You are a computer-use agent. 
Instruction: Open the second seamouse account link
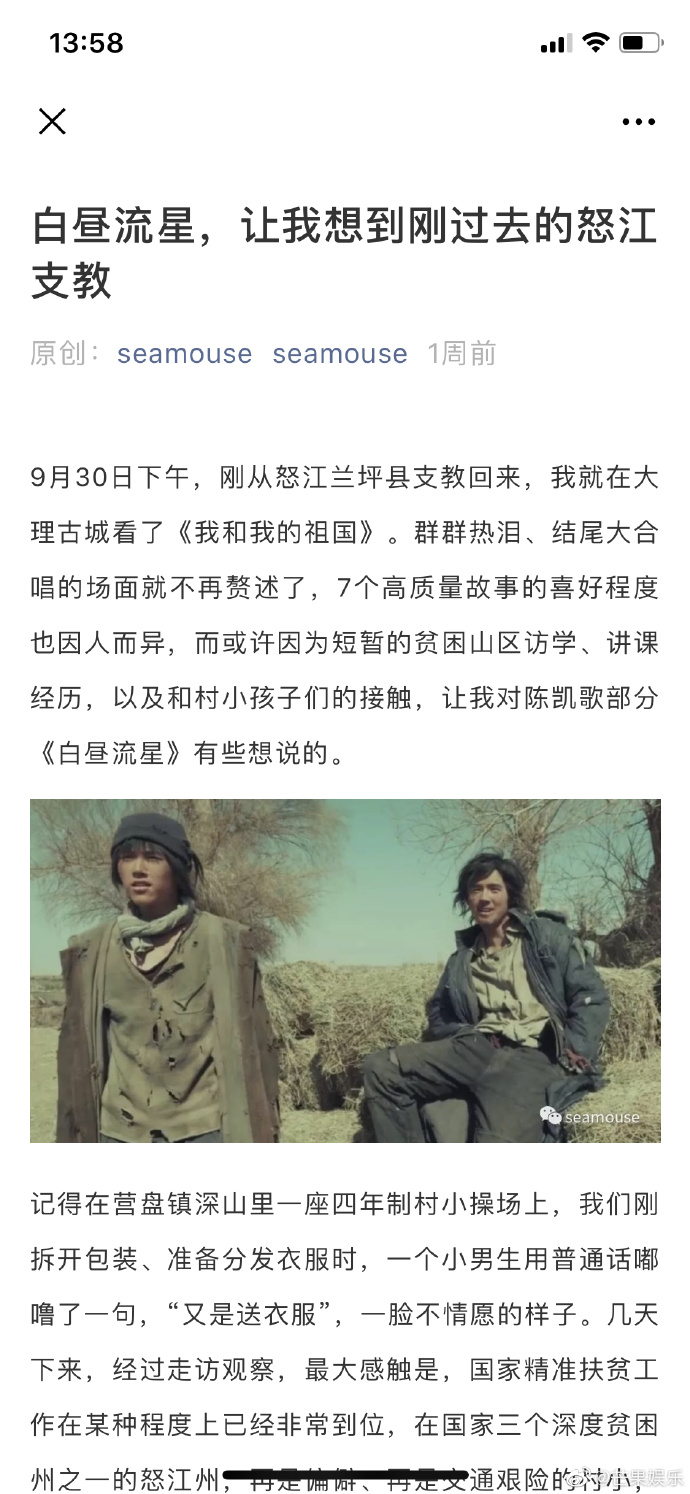click(340, 354)
